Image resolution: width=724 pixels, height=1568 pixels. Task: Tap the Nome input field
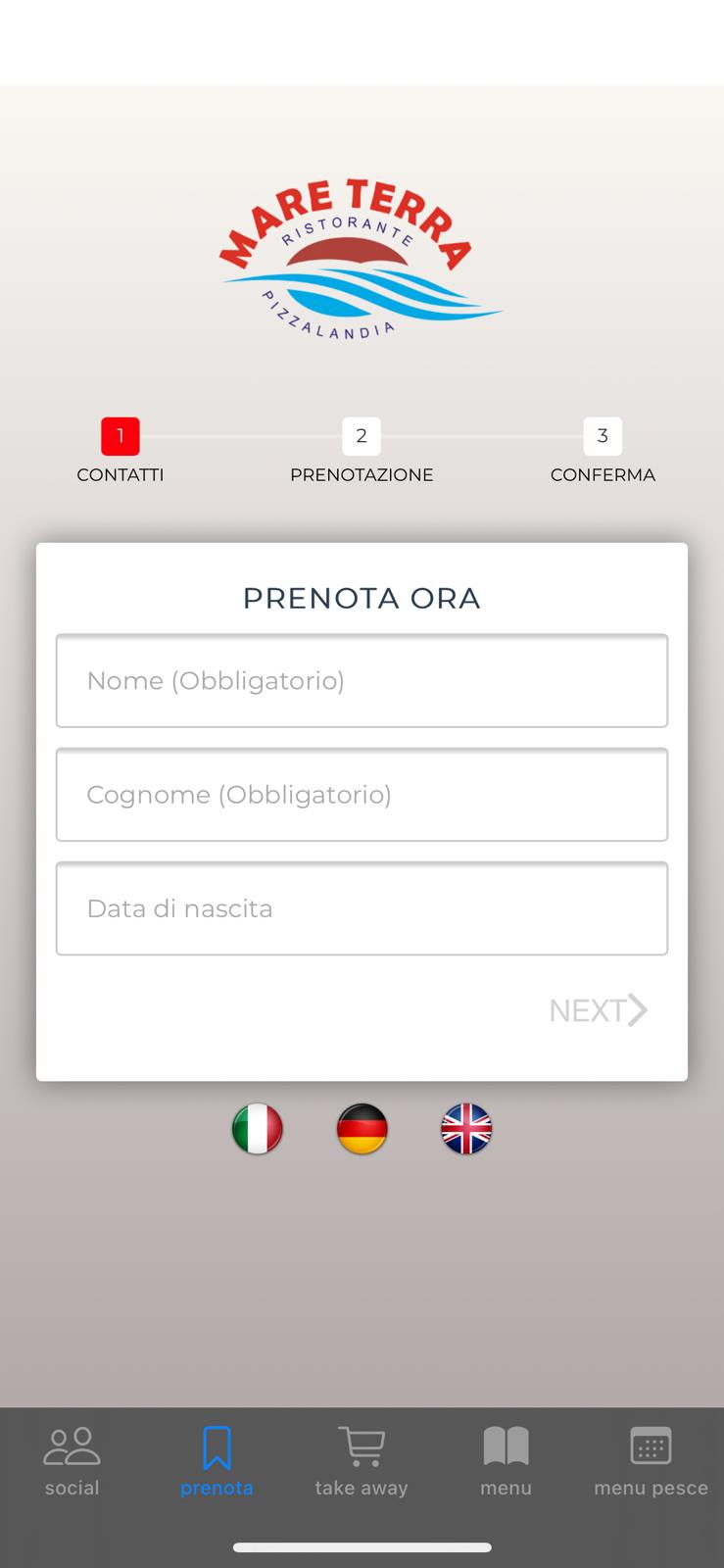tap(362, 680)
